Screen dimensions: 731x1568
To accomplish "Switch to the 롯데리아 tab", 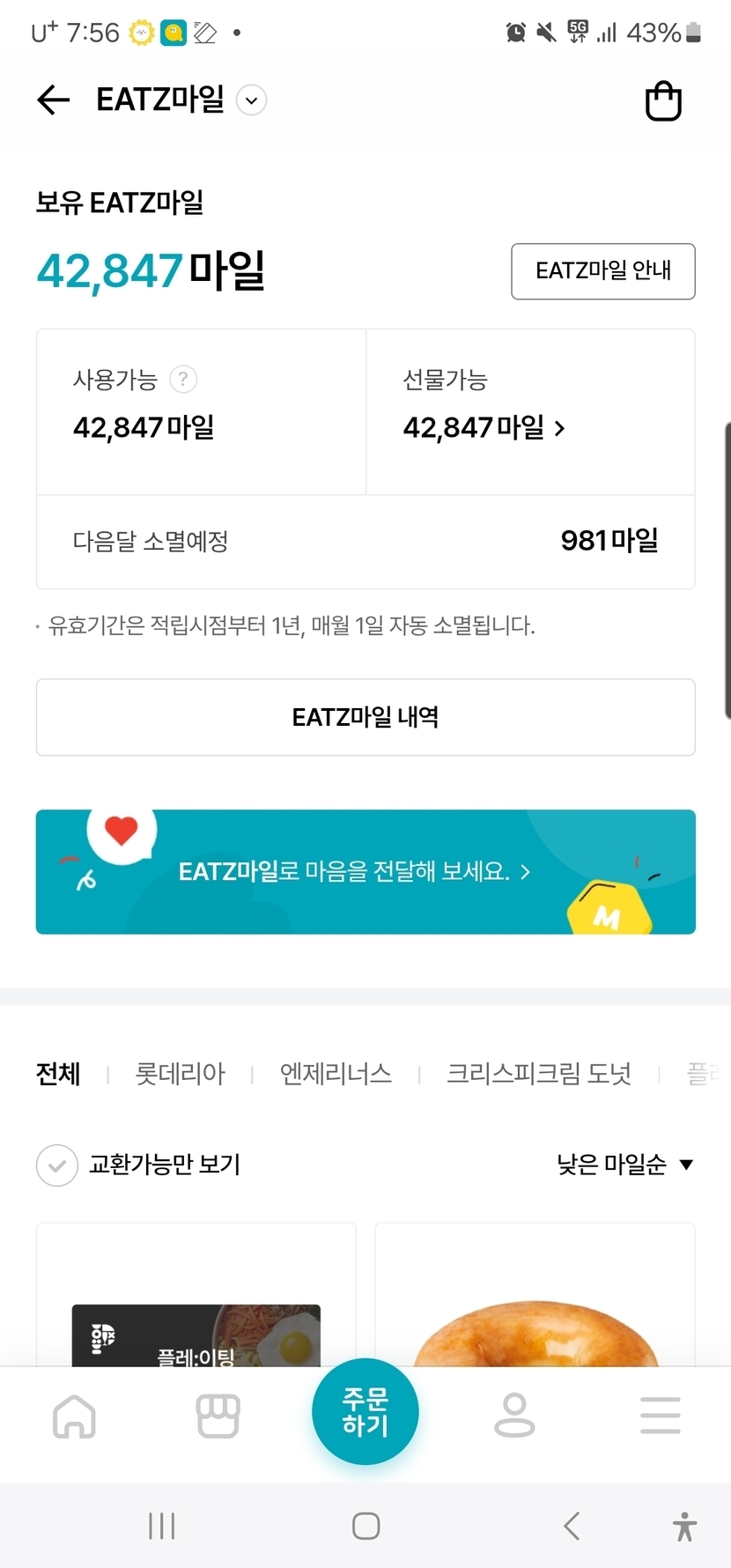I will pos(181,1074).
